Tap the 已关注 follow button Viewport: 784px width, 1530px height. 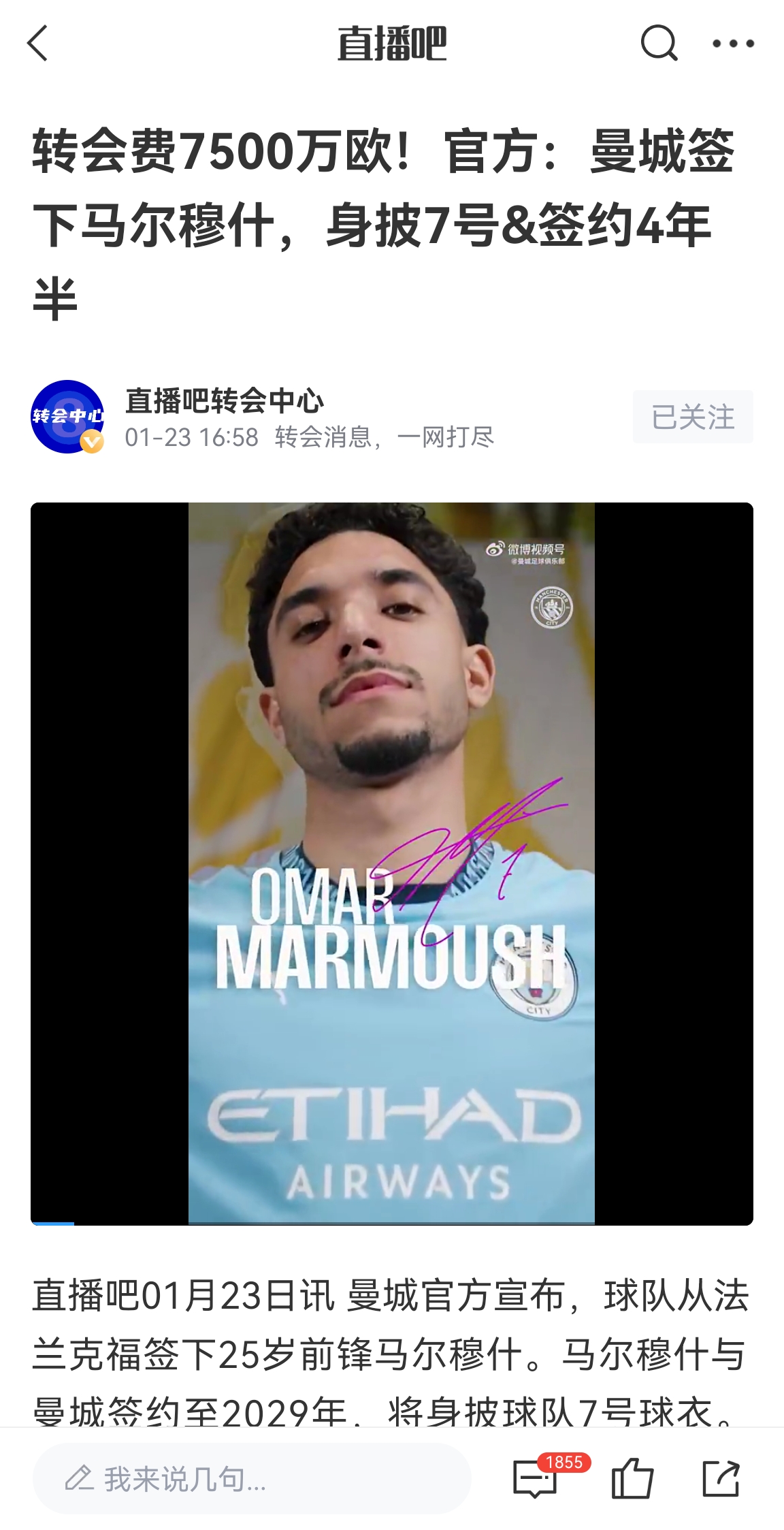[x=692, y=417]
